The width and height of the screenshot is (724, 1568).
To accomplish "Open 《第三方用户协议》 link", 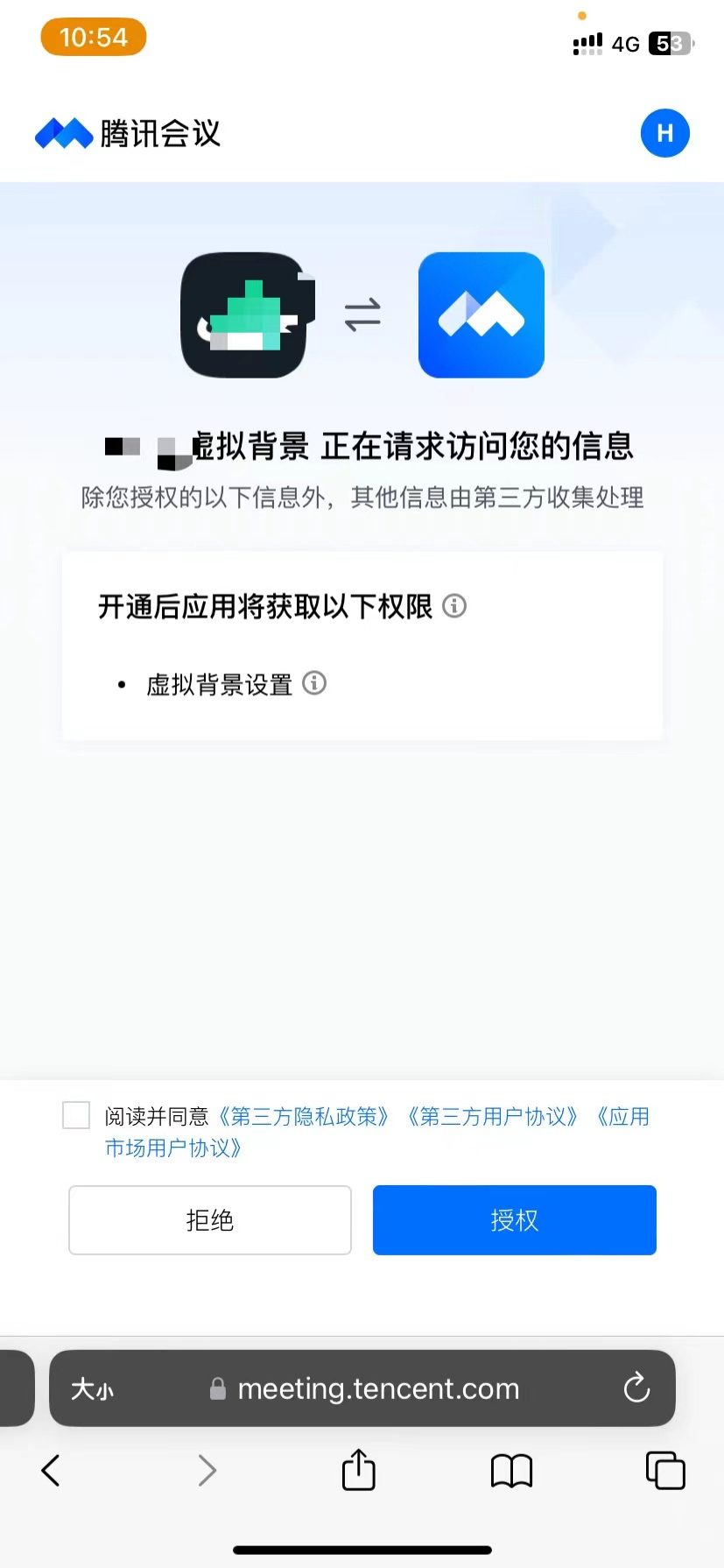I will [492, 1116].
